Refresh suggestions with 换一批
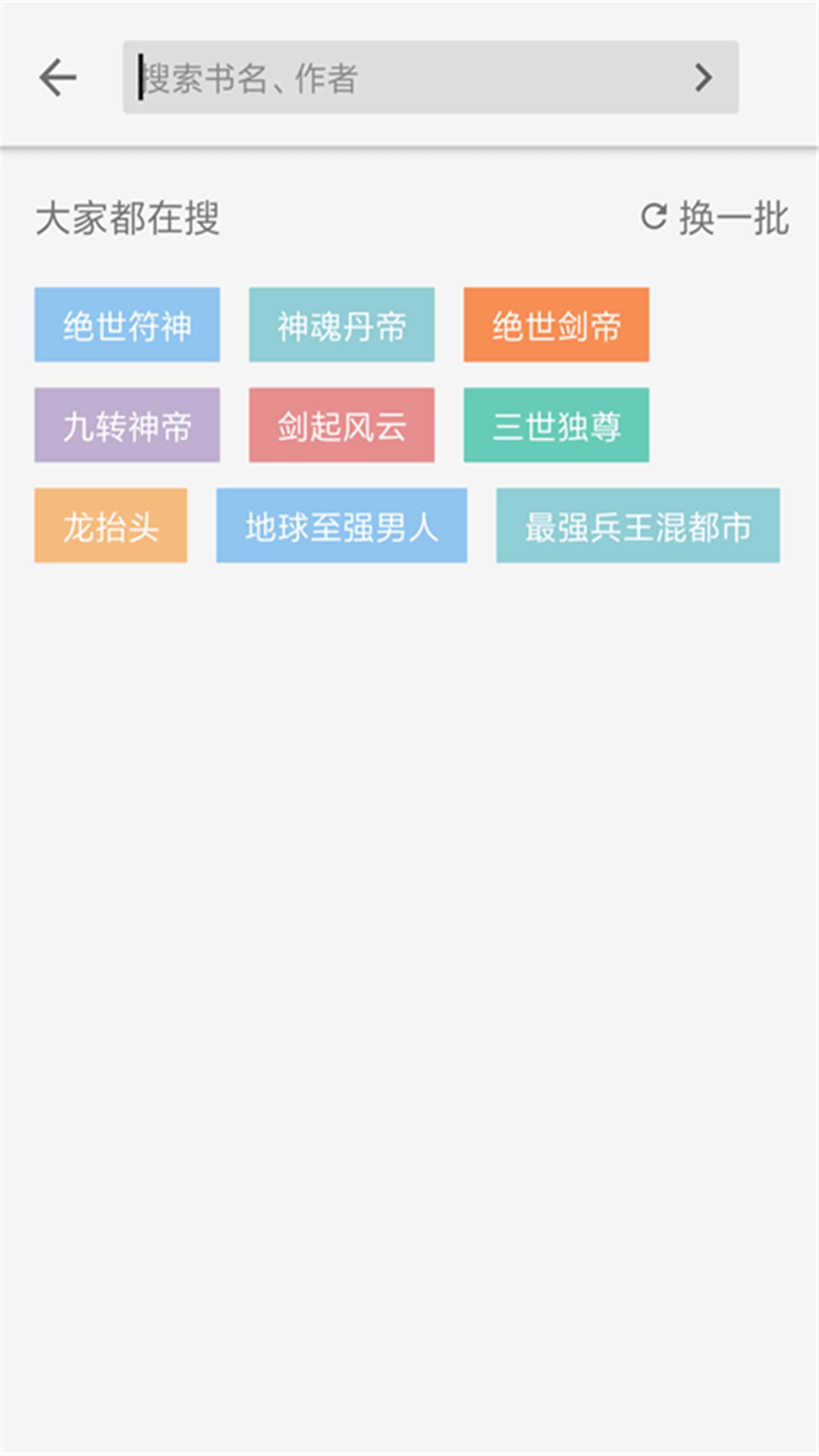This screenshot has width=819, height=1456. click(714, 218)
